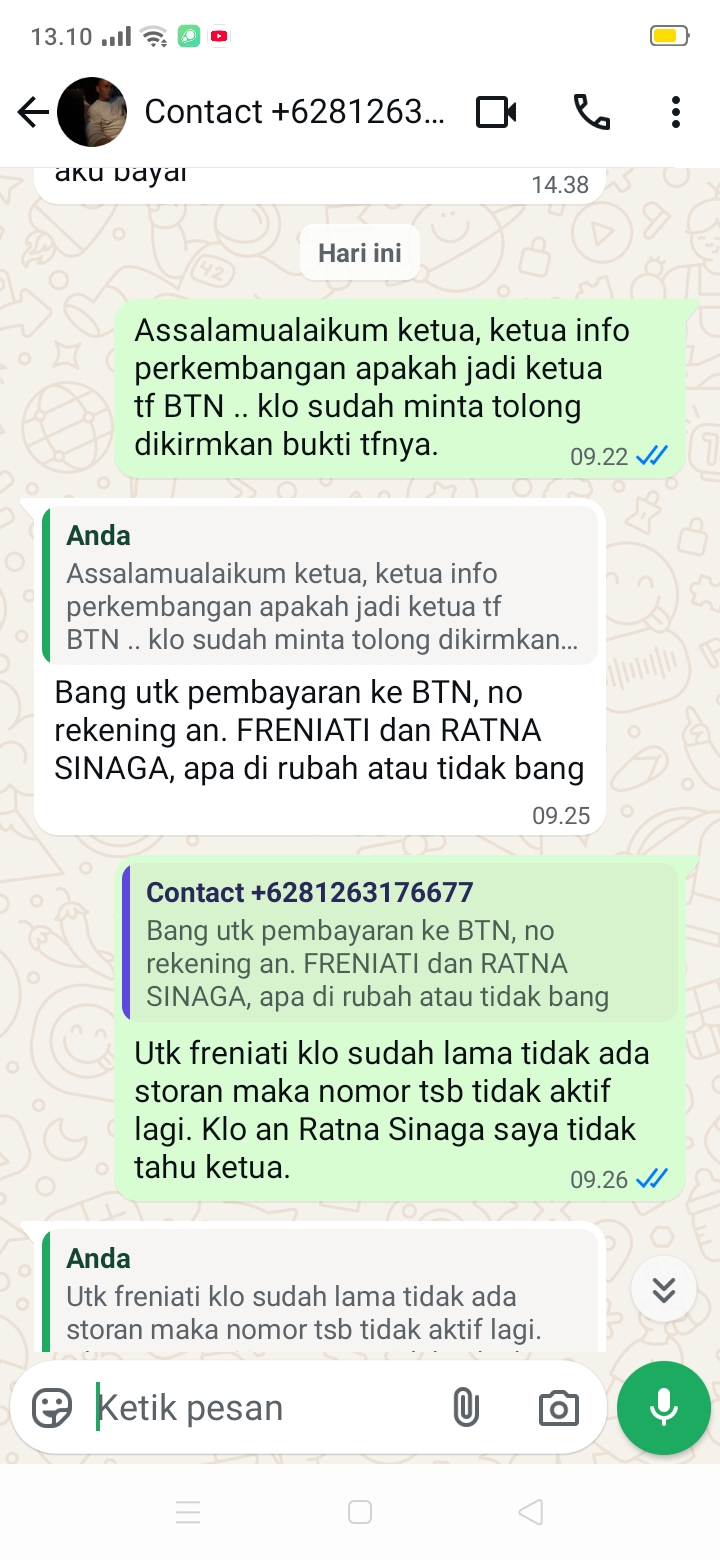720x1560 pixels.
Task: Open the contact's profile photo
Action: click(92, 112)
